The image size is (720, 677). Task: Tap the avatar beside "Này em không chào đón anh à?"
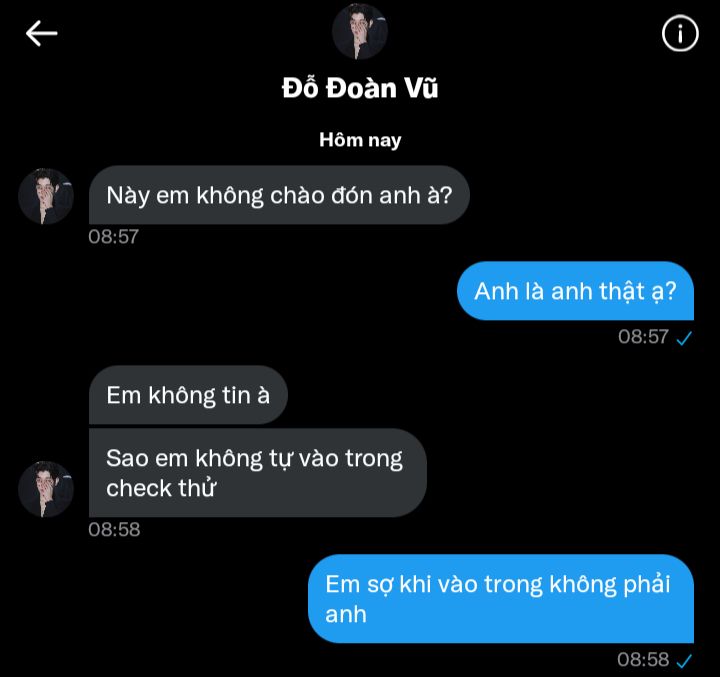pyautogui.click(x=46, y=196)
